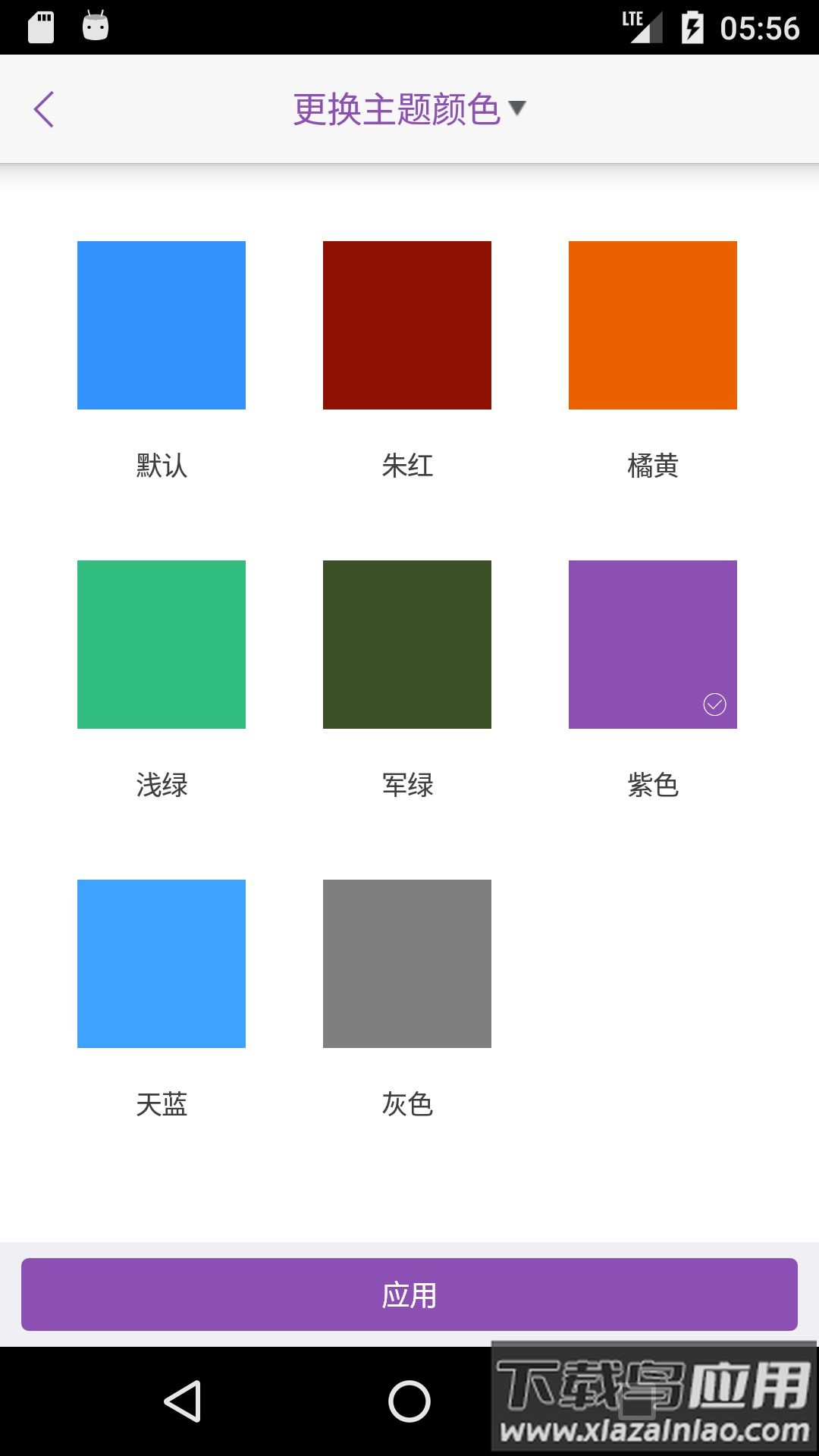Select the 朱红 vermillion theme color
819x1456 pixels.
coord(407,325)
